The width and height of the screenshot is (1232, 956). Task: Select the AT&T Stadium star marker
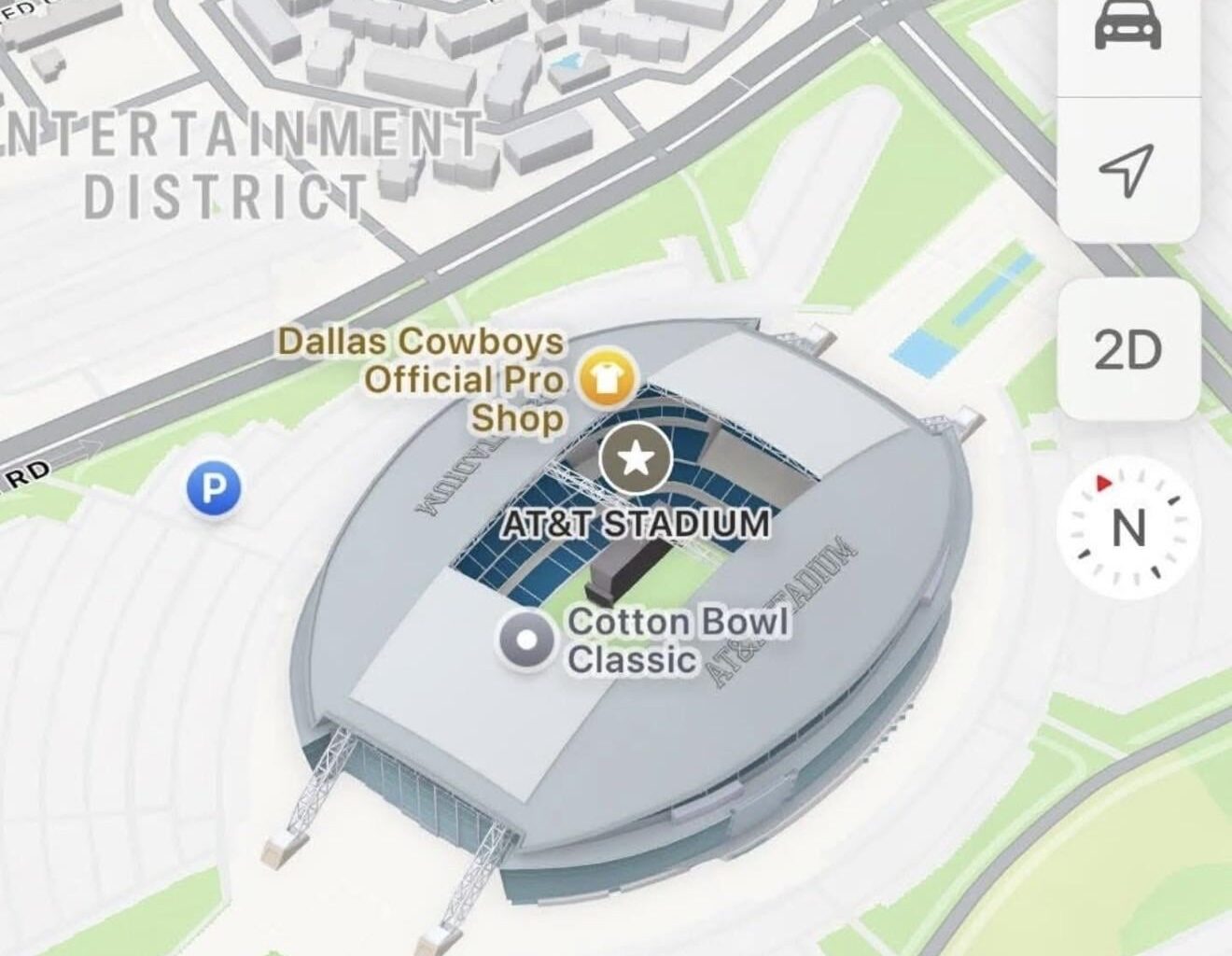tap(636, 458)
